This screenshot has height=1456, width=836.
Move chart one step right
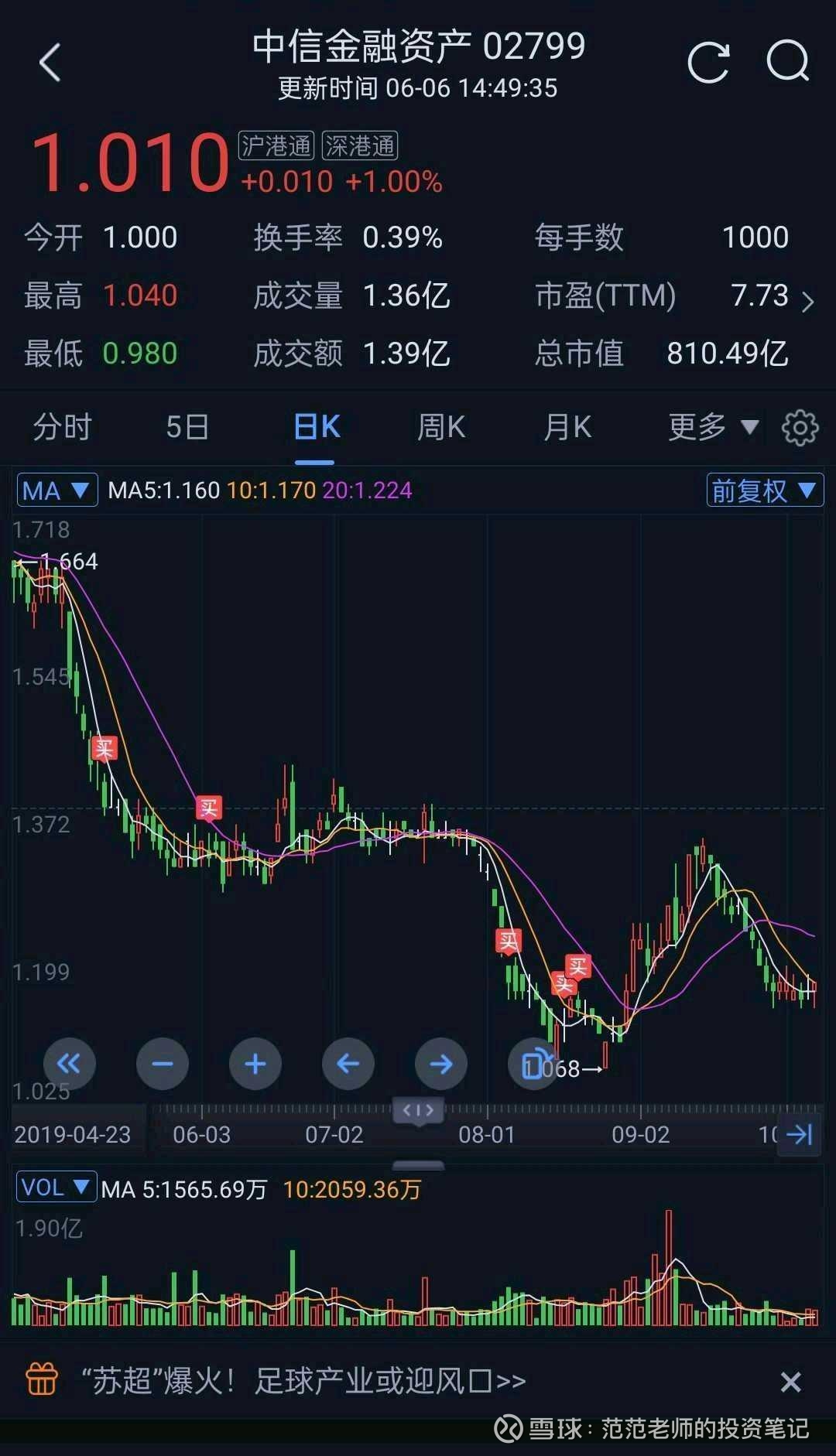tap(441, 1064)
